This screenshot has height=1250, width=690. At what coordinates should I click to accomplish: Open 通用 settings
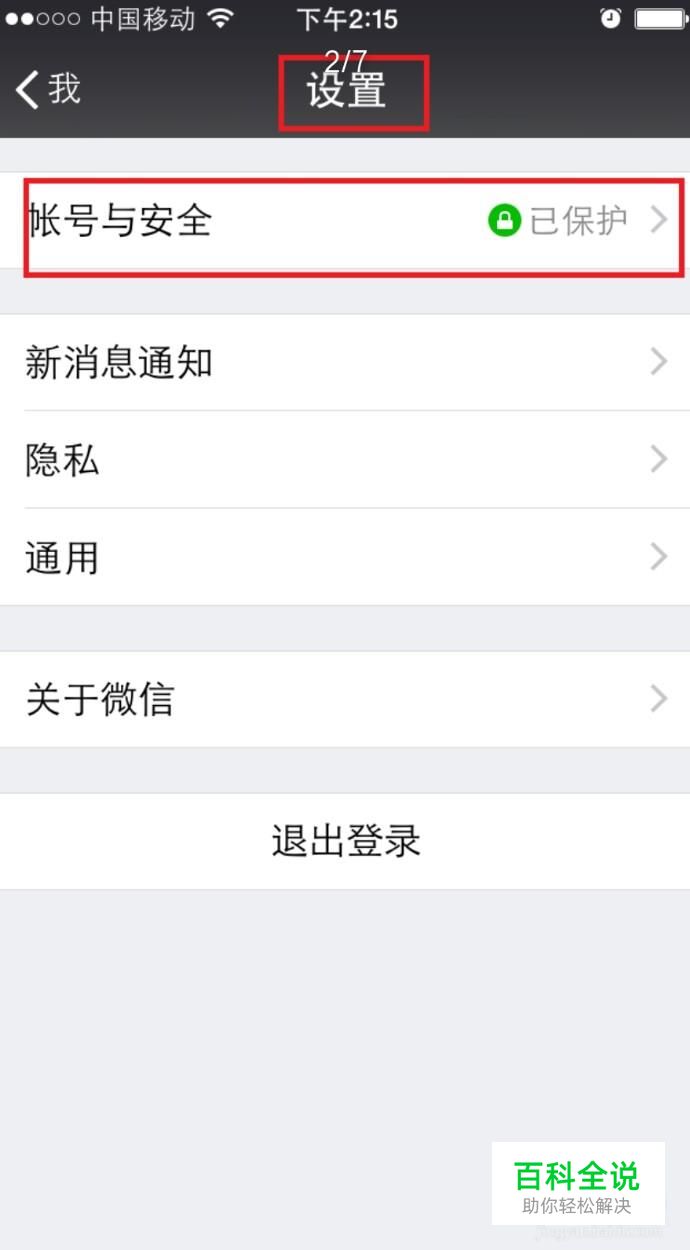click(x=345, y=557)
